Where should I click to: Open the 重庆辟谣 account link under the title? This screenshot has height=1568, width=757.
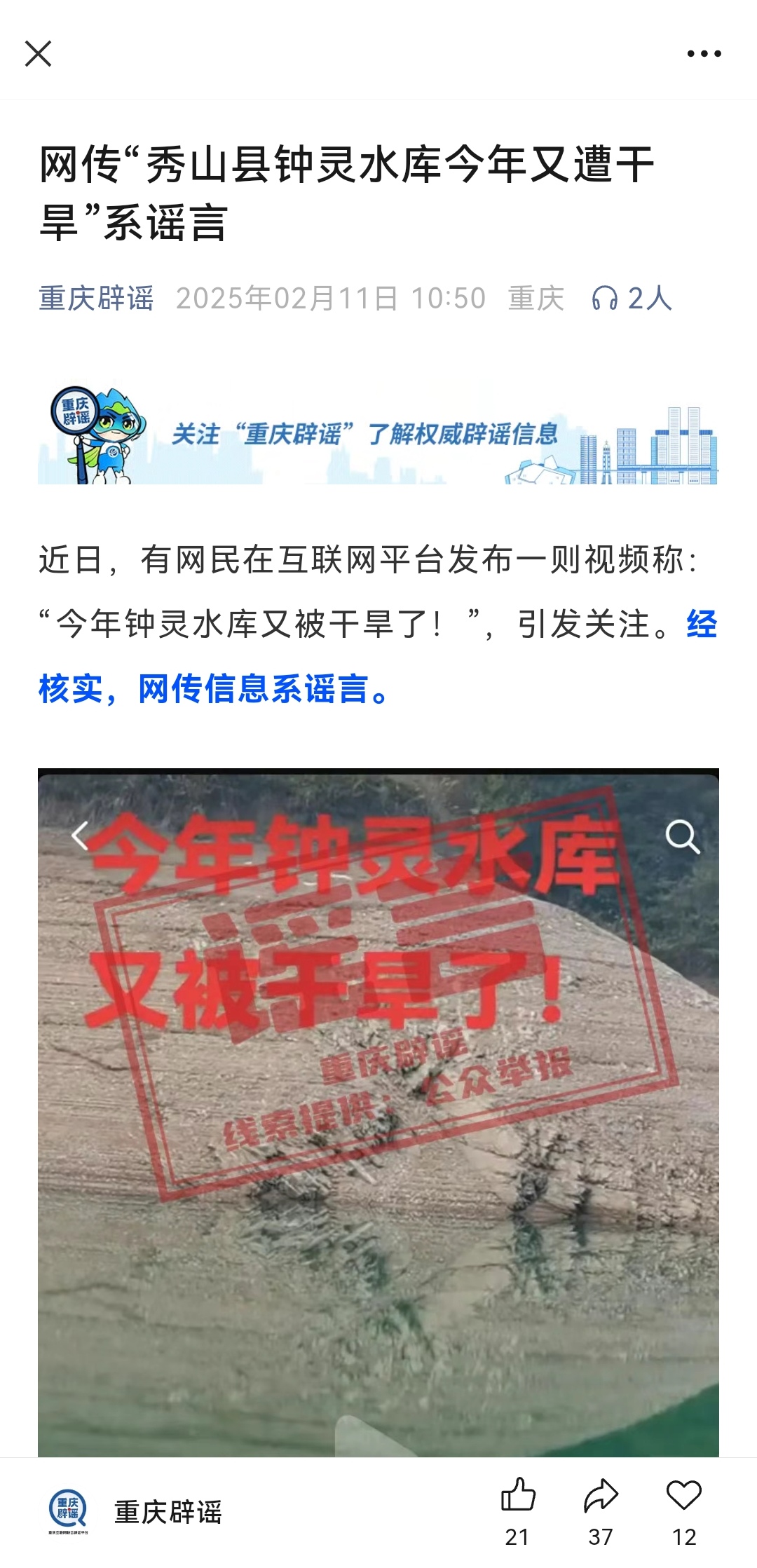pos(96,299)
